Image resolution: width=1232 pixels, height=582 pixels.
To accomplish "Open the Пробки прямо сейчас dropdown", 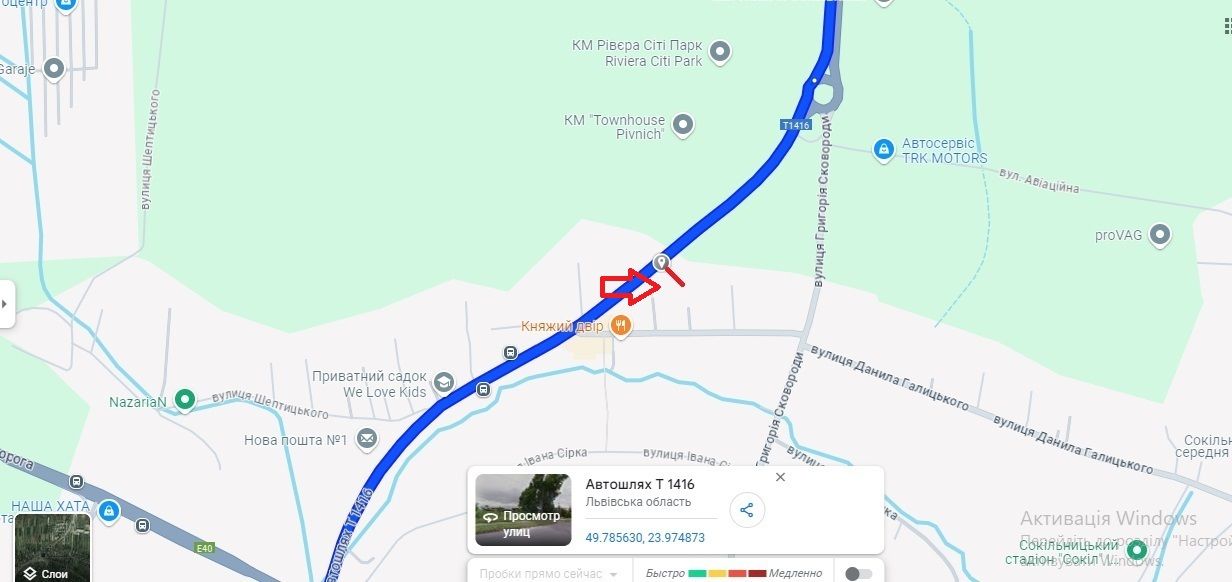I will tap(548, 573).
